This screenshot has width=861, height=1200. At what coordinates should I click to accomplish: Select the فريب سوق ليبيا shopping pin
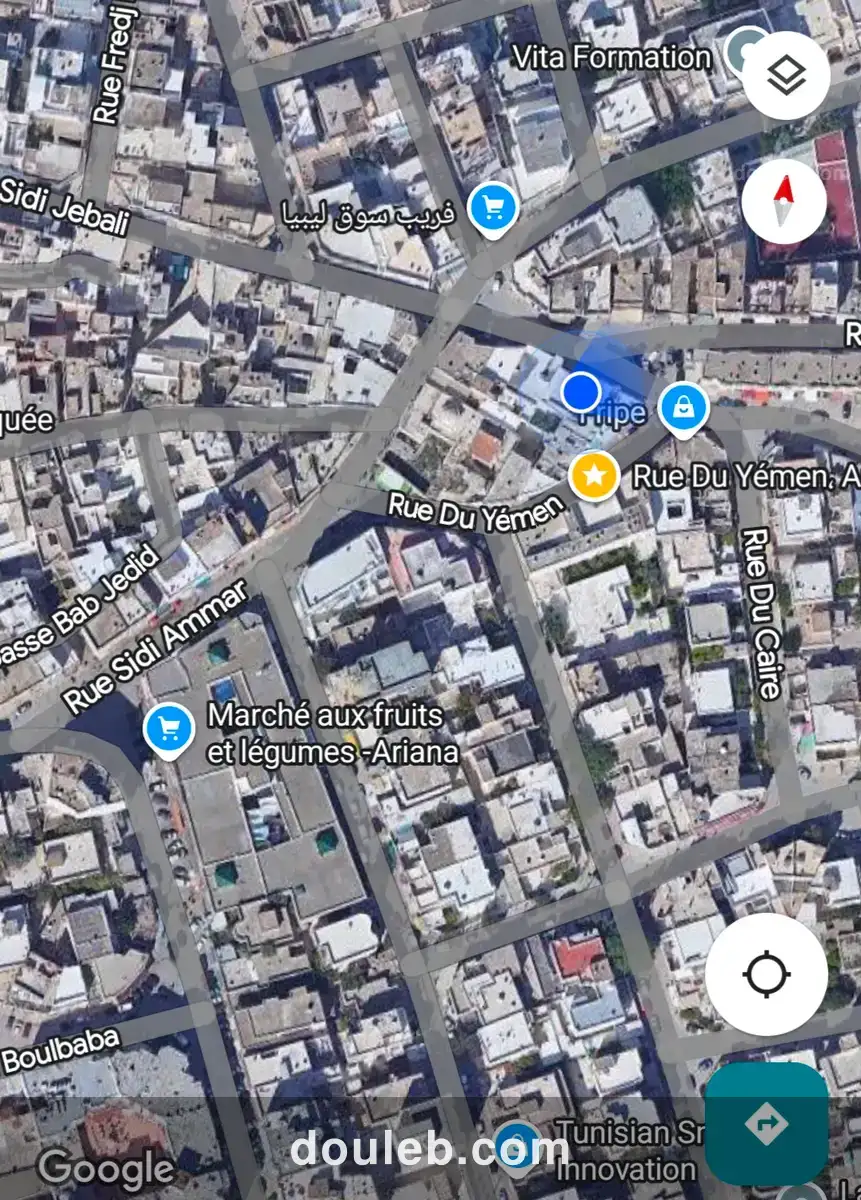pos(493,209)
